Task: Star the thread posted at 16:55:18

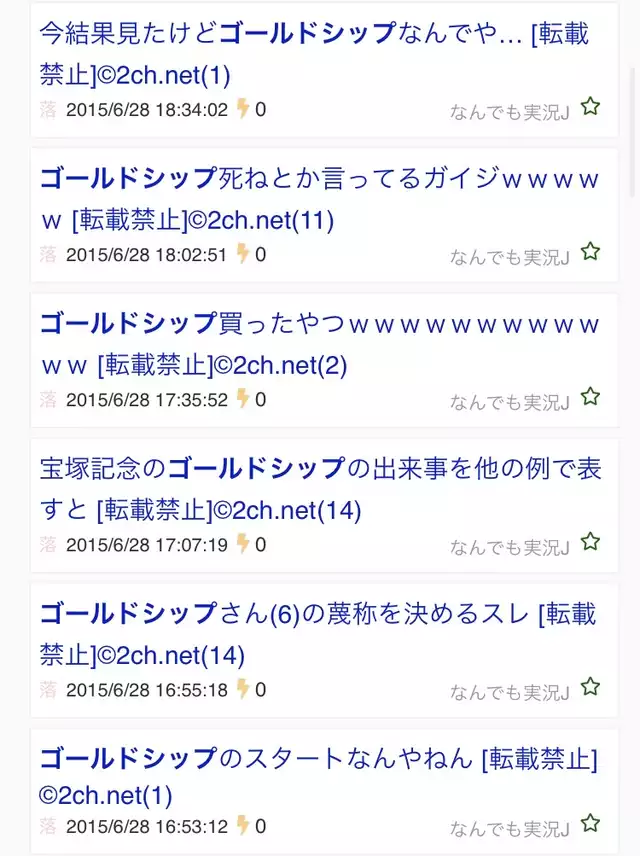Action: pyautogui.click(x=590, y=688)
